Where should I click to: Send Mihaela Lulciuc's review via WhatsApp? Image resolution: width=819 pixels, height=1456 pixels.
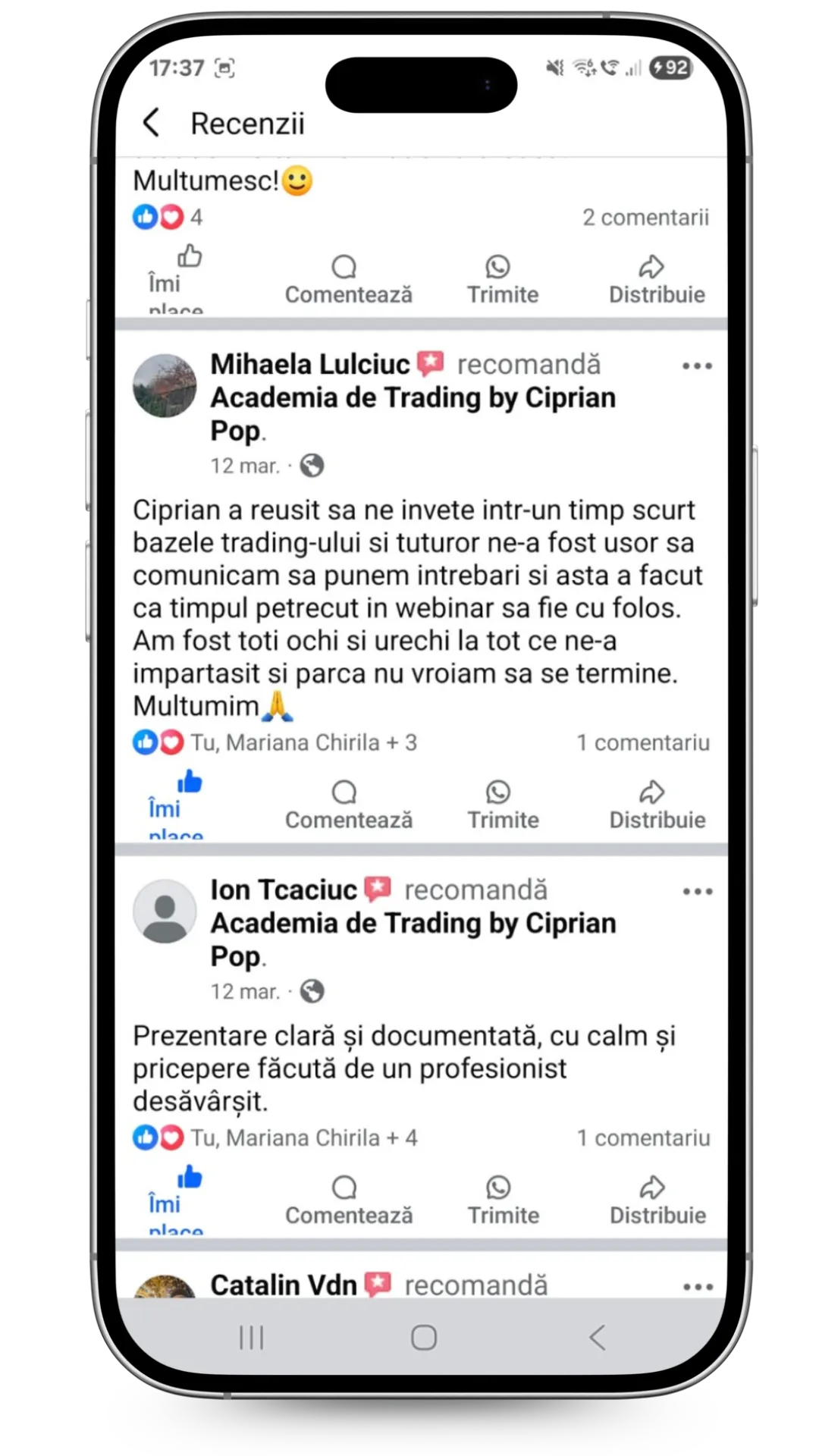[502, 806]
